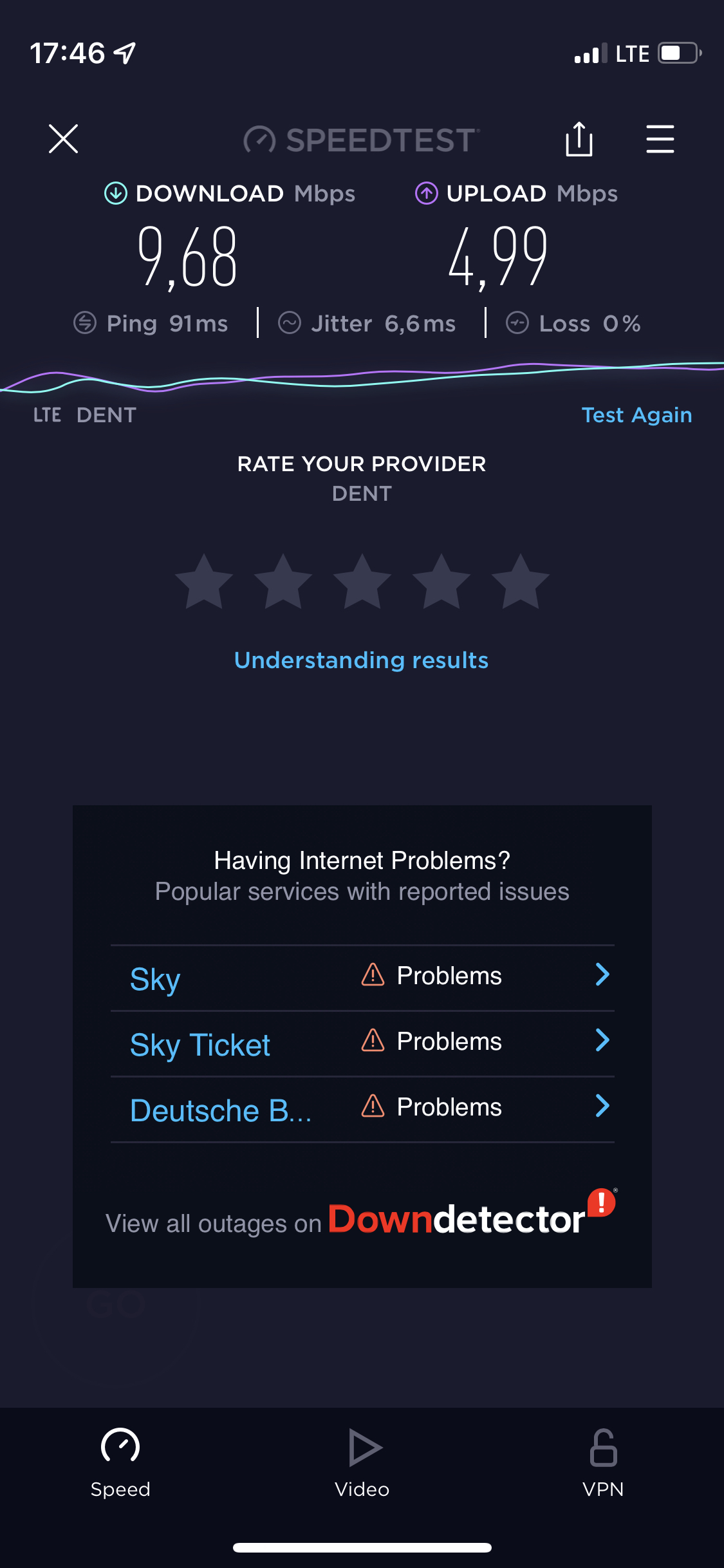
Task: Open Sky problems report
Action: (362, 978)
